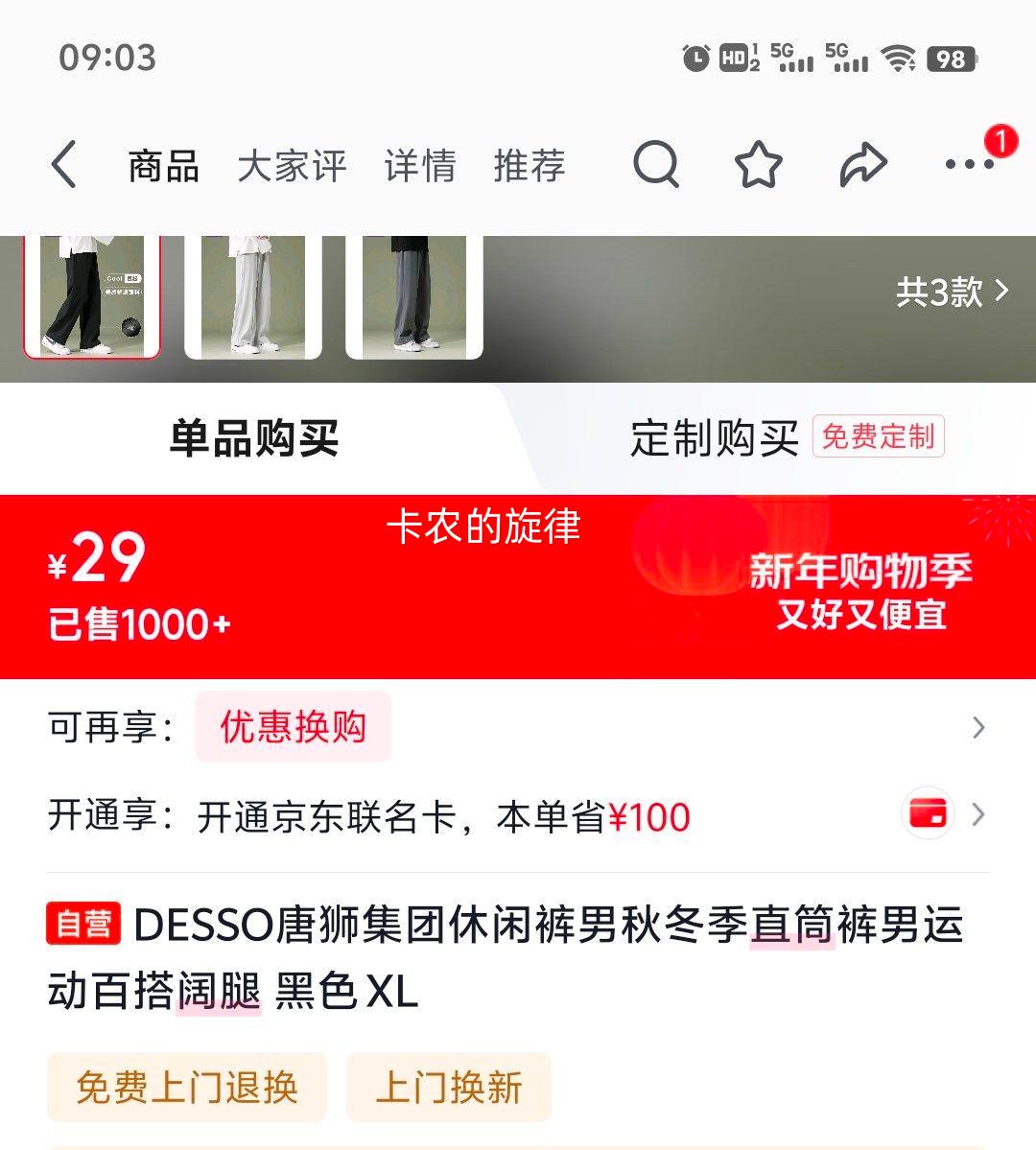Open the 详情 details tab
This screenshot has width=1036, height=1150.
(419, 165)
